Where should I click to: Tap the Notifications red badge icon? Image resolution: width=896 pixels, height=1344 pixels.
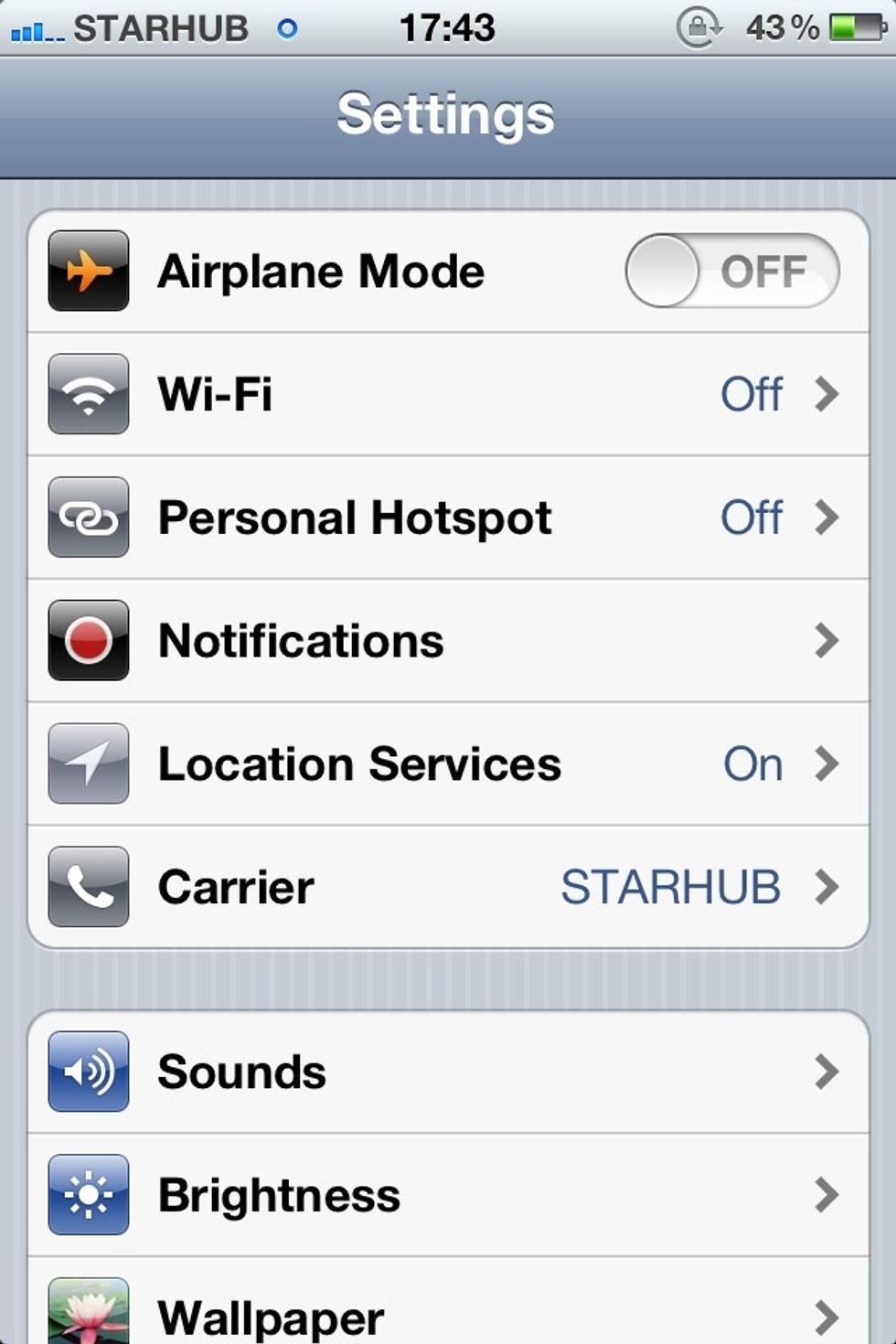88,640
